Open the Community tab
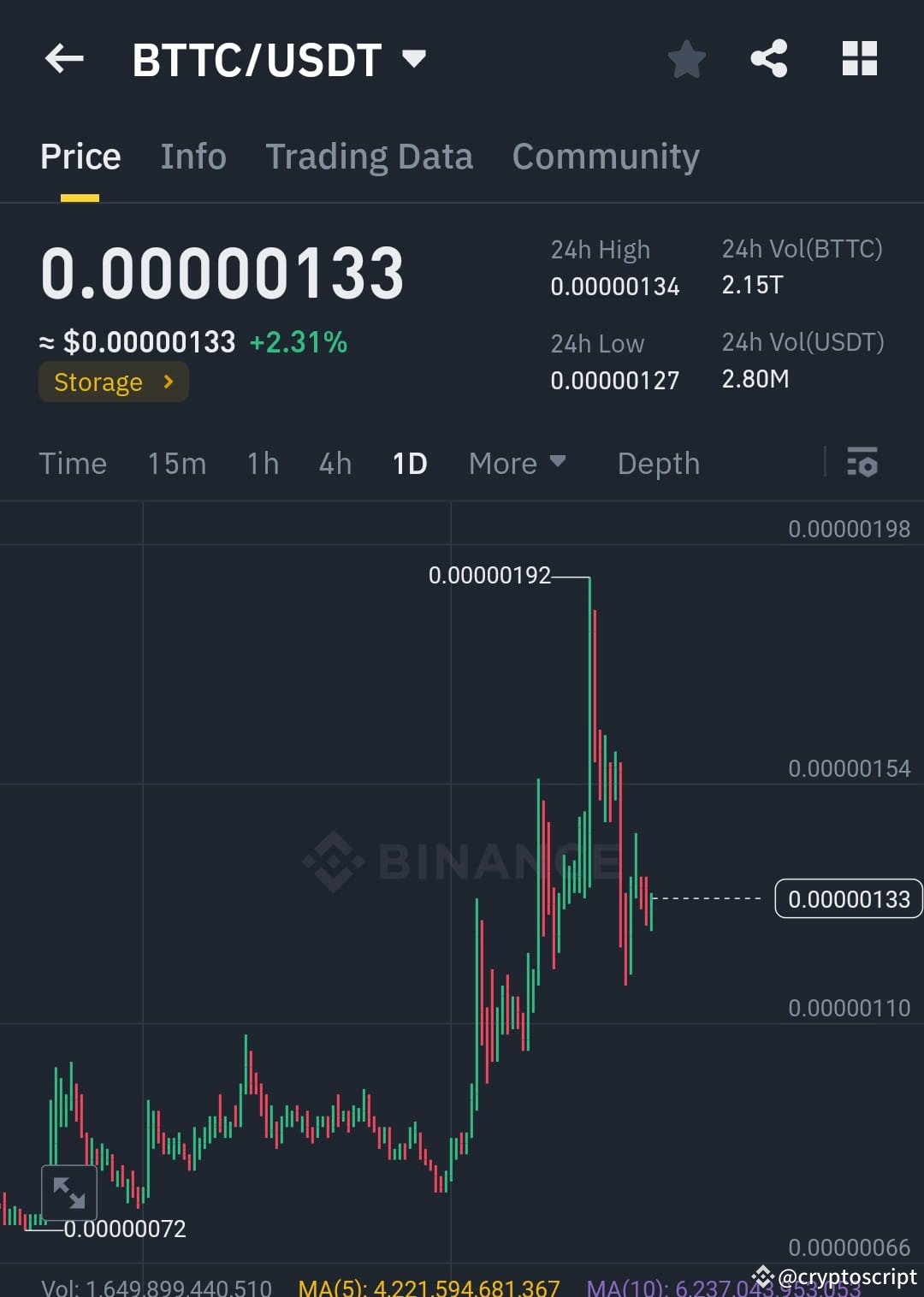Viewport: 924px width, 1297px height. coord(605,156)
